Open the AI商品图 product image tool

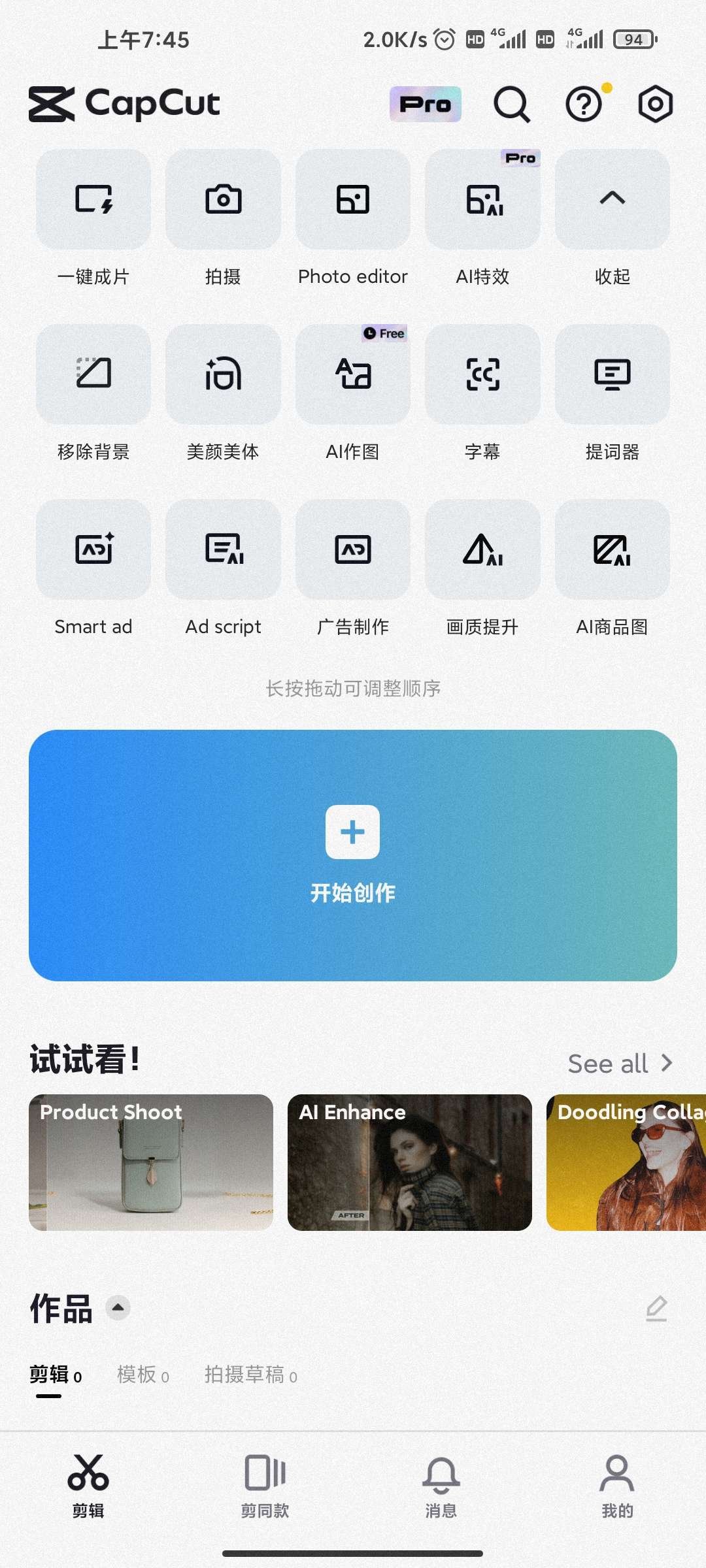click(x=612, y=549)
